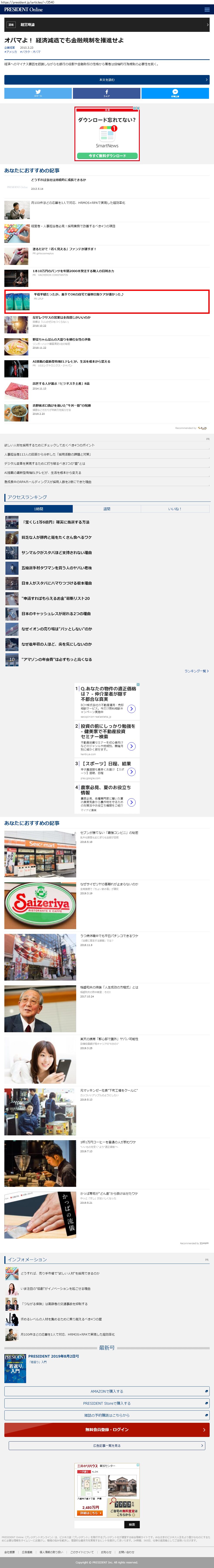
Task: Tap AMAZONで購入する button
Action: (x=107, y=1391)
